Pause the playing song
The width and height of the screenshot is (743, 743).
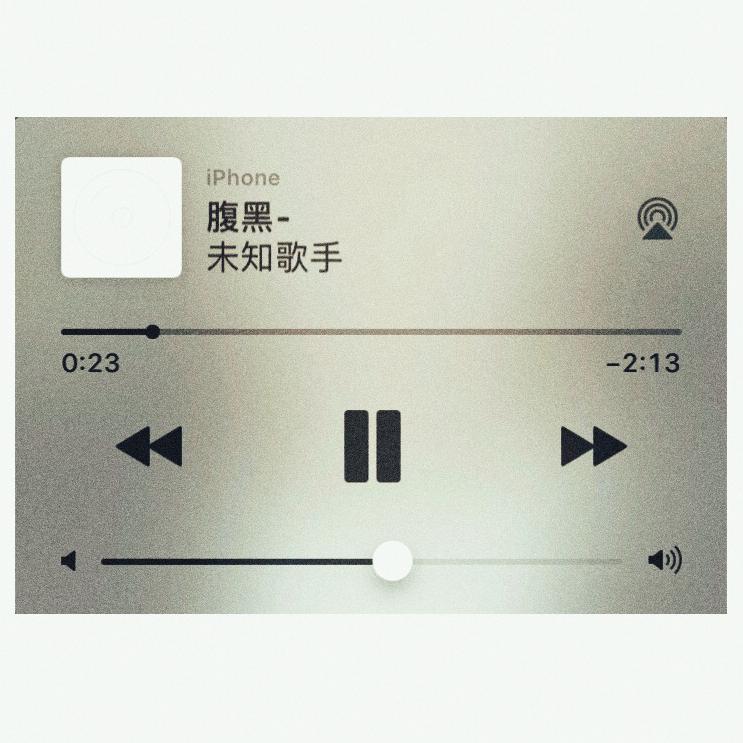[x=373, y=446]
